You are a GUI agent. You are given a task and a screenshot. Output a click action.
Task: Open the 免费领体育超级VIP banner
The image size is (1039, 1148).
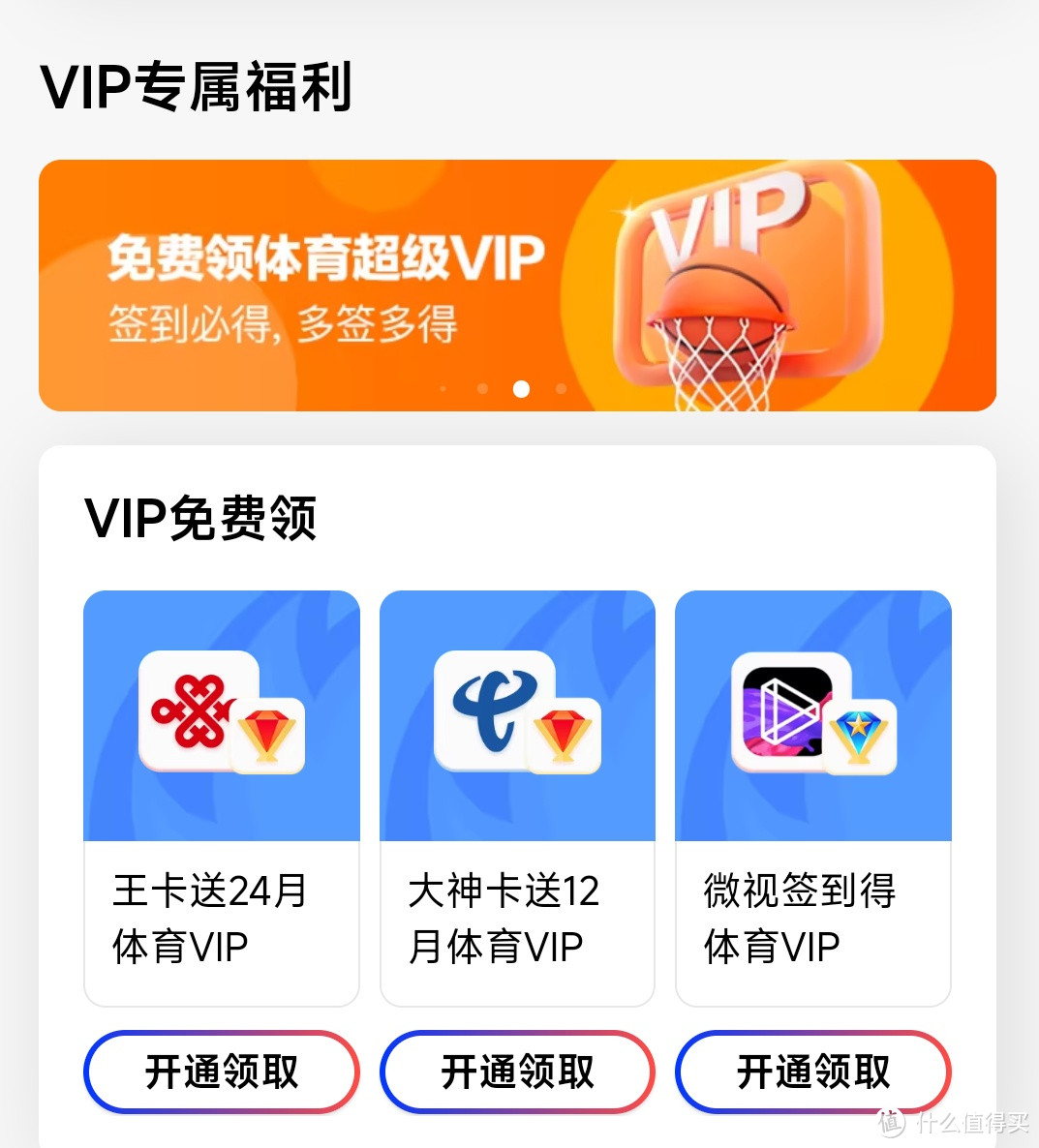(517, 286)
